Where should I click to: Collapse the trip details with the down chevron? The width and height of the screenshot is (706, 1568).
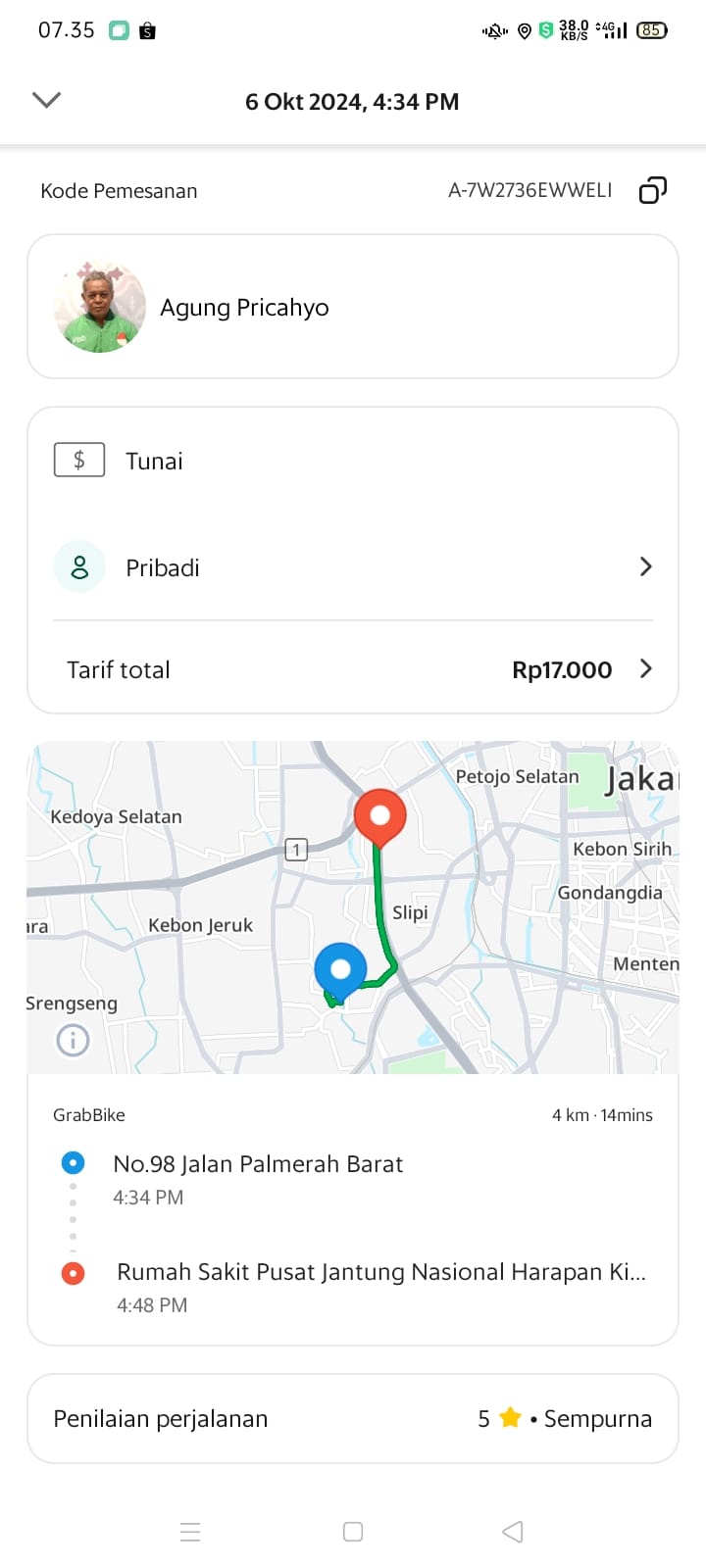point(46,100)
